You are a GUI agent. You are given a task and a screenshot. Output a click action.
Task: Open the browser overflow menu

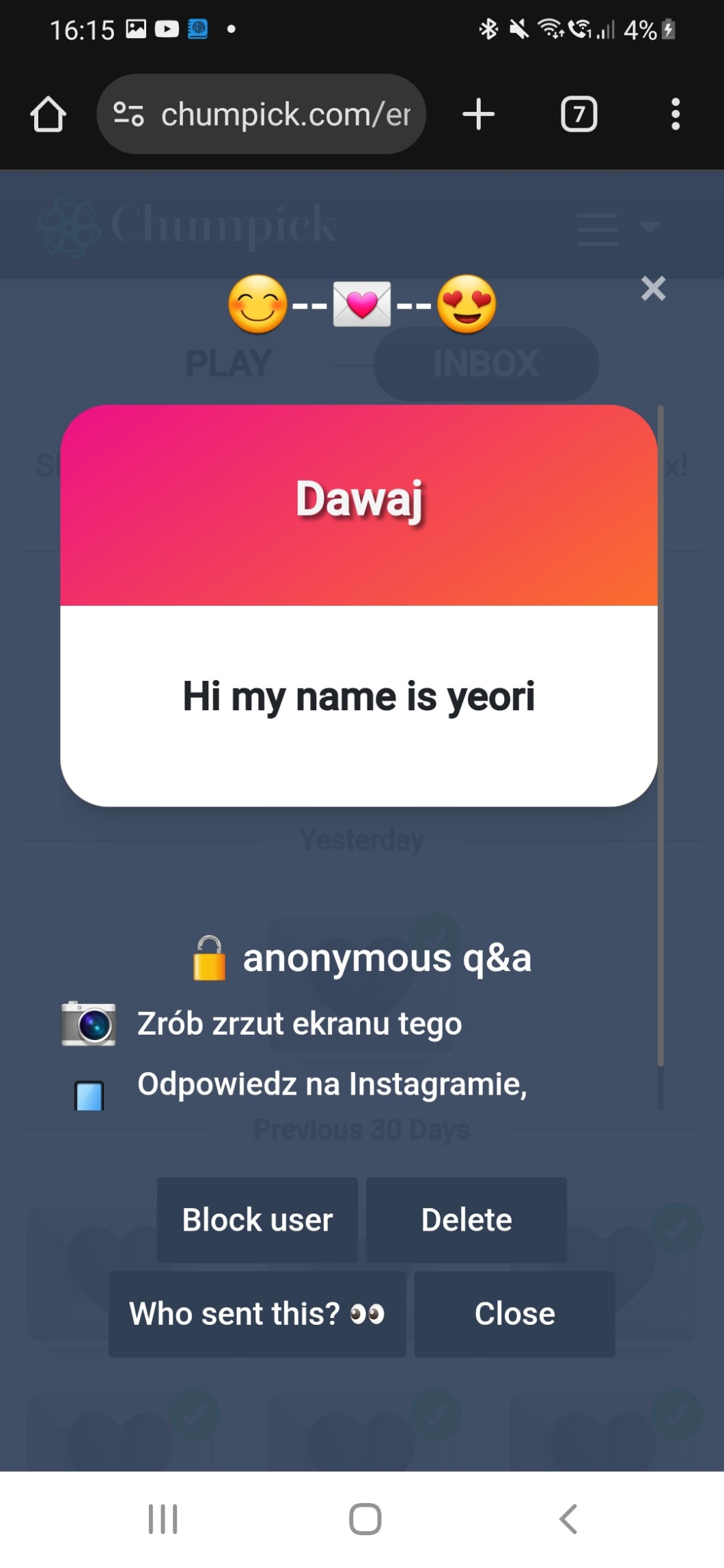pyautogui.click(x=675, y=114)
